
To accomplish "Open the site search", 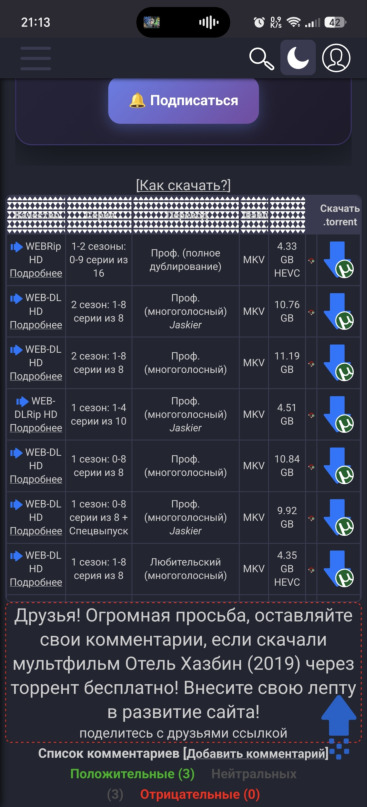I will [261, 58].
